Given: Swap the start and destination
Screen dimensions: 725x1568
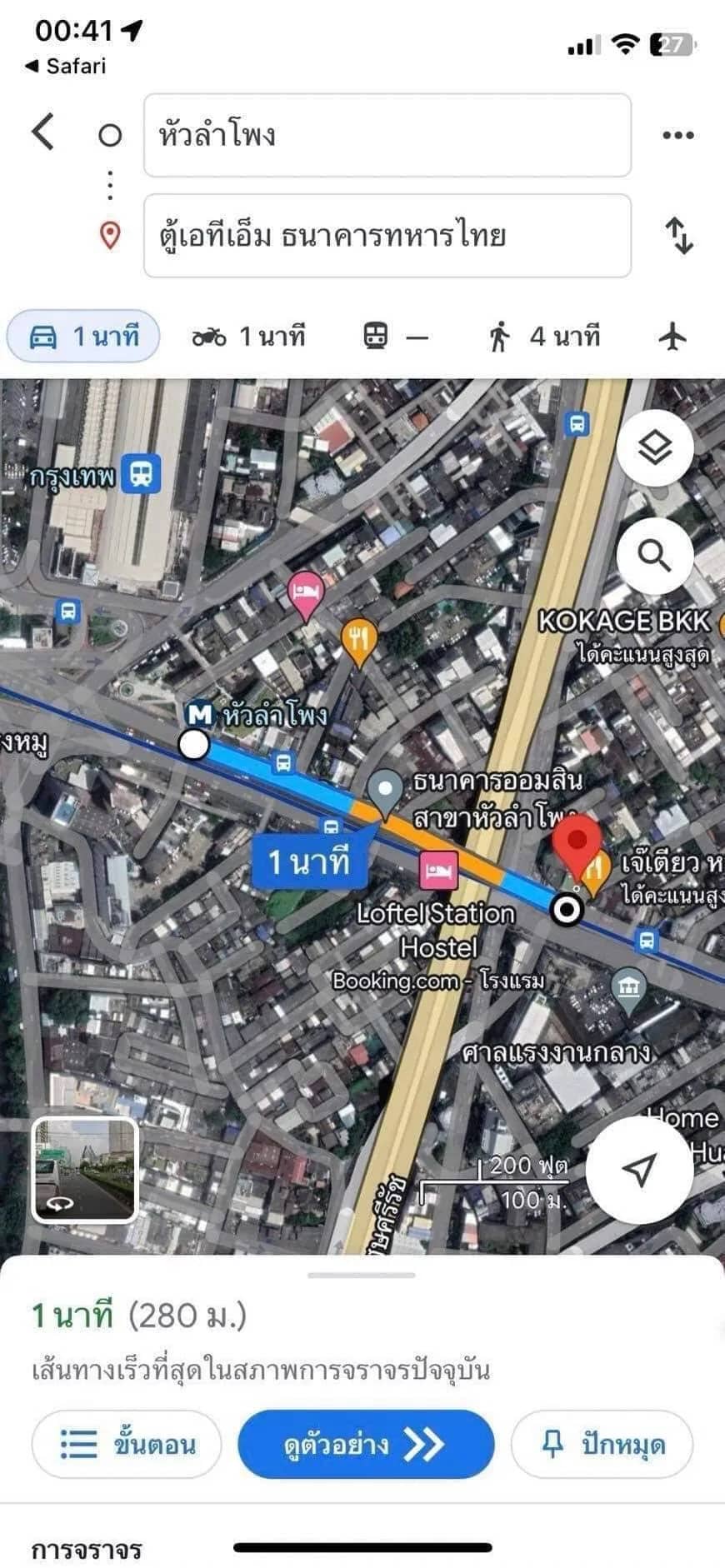Looking at the screenshot, I should 680,236.
